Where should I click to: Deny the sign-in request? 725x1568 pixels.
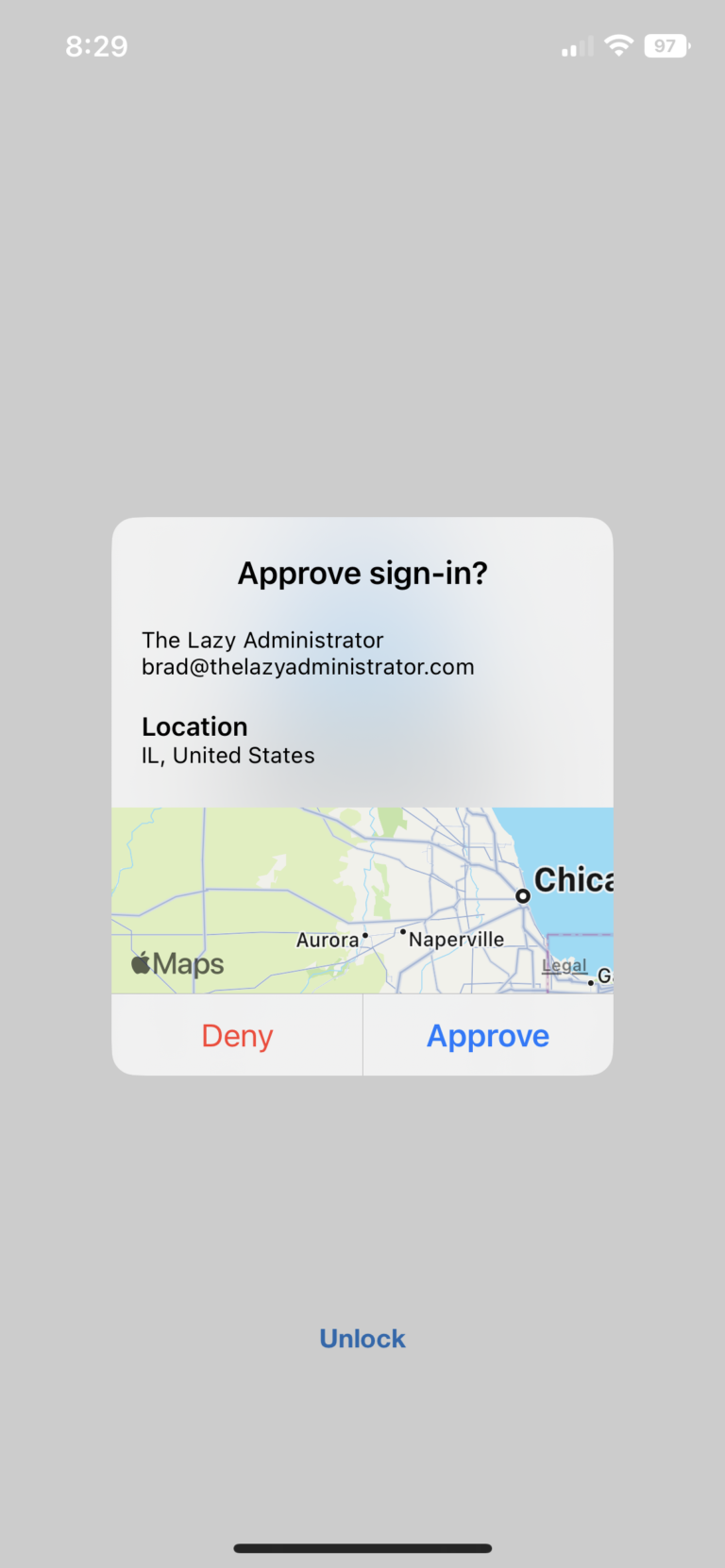(x=237, y=1035)
